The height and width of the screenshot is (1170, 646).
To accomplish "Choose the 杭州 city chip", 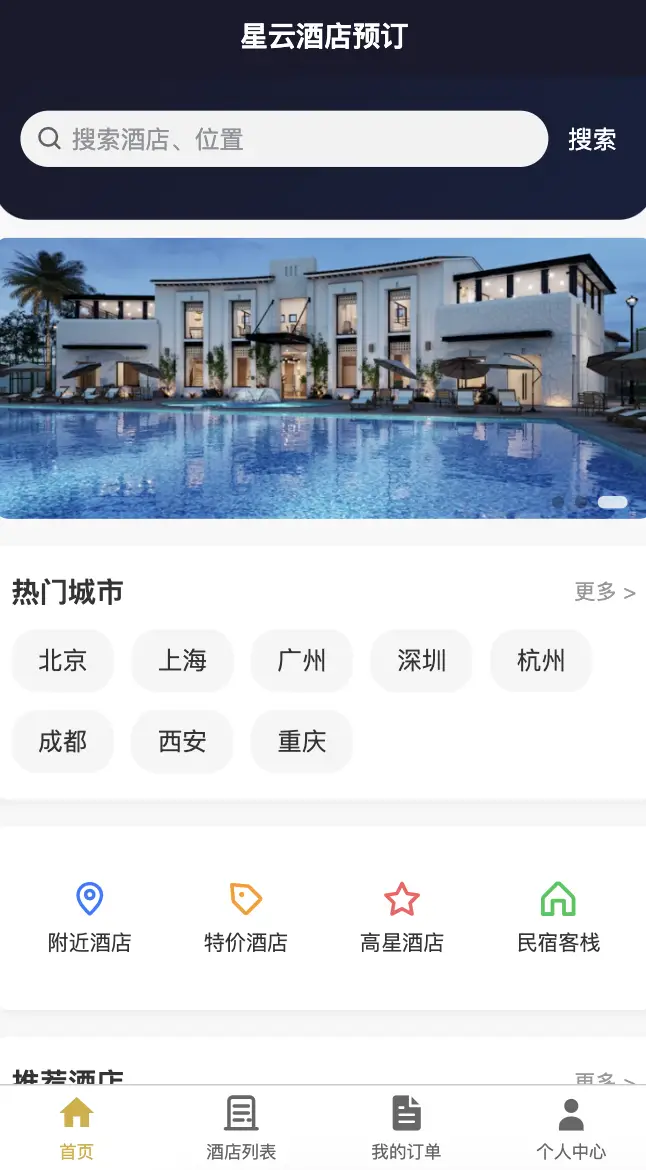I will pos(541,661).
